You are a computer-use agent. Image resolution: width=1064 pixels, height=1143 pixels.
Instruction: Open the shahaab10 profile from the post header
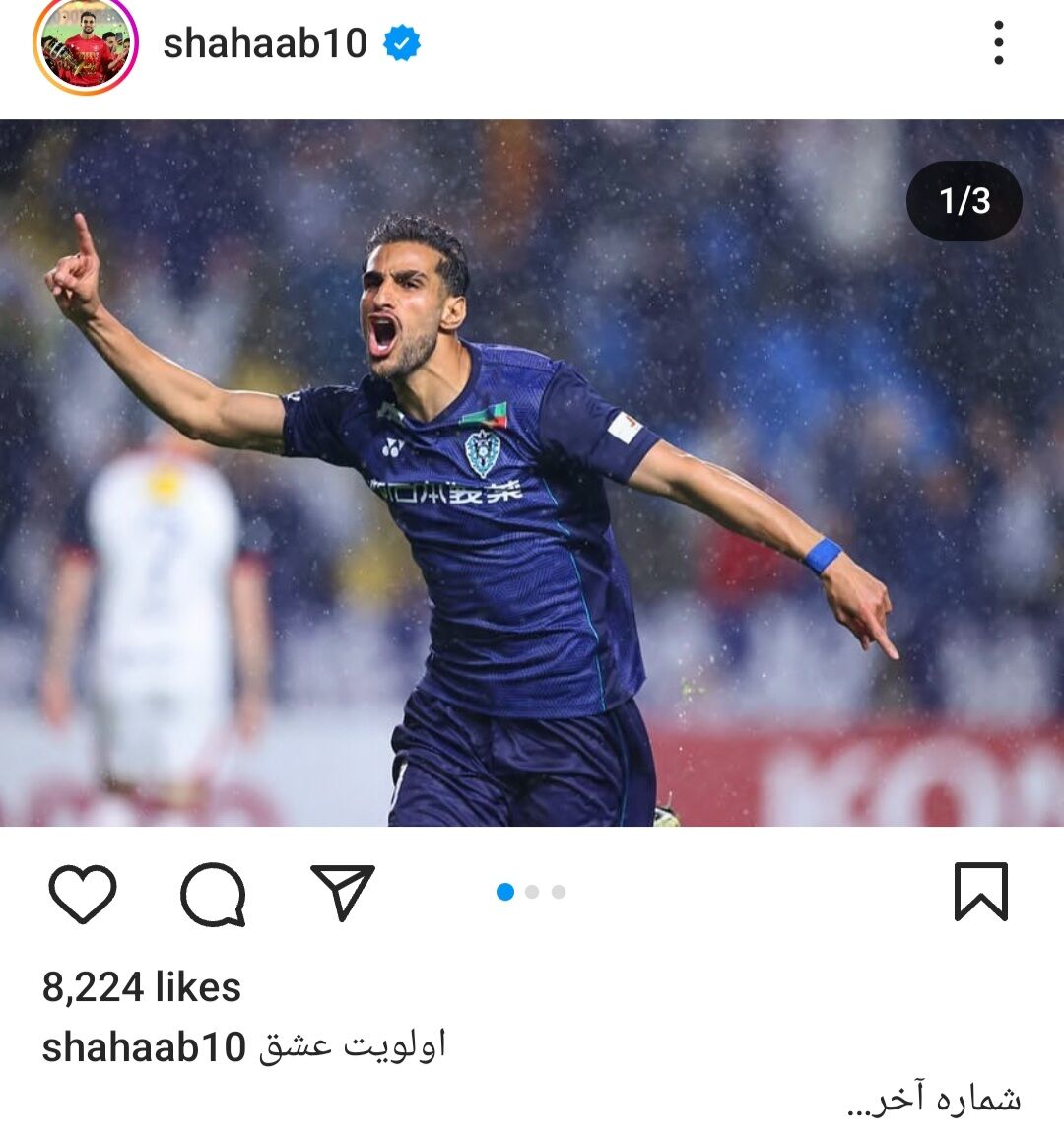coord(264,43)
